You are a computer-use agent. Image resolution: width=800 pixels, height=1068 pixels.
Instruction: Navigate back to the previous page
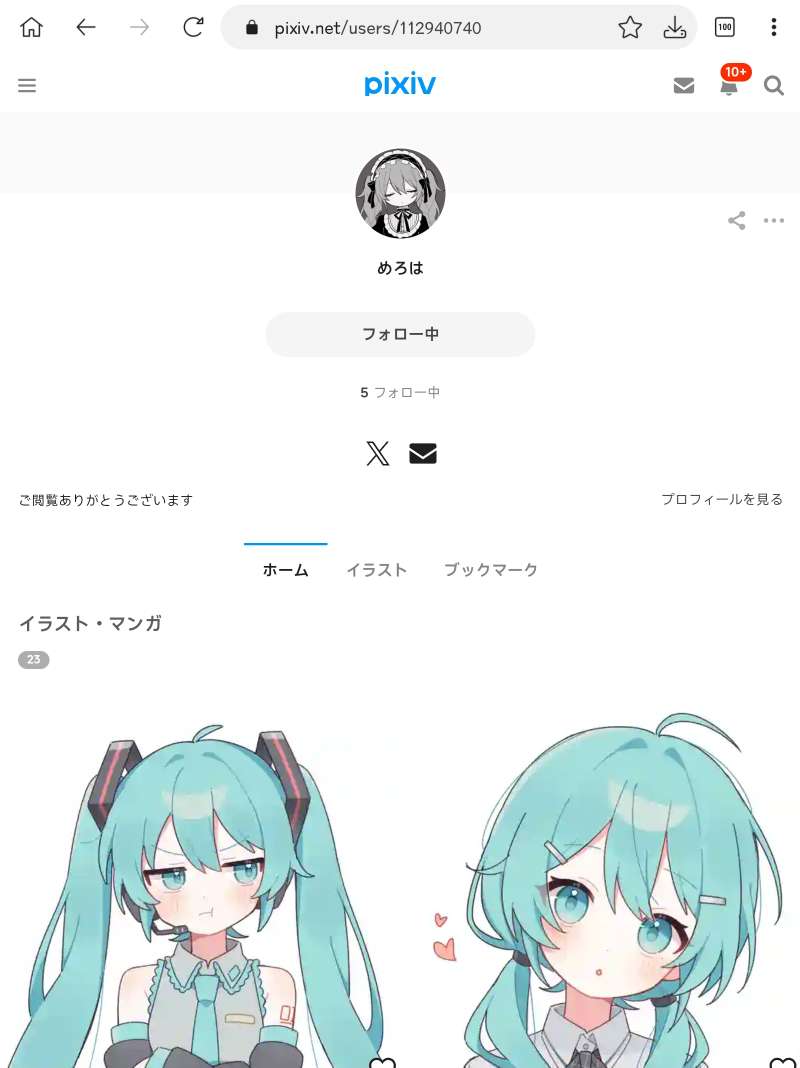coord(86,28)
